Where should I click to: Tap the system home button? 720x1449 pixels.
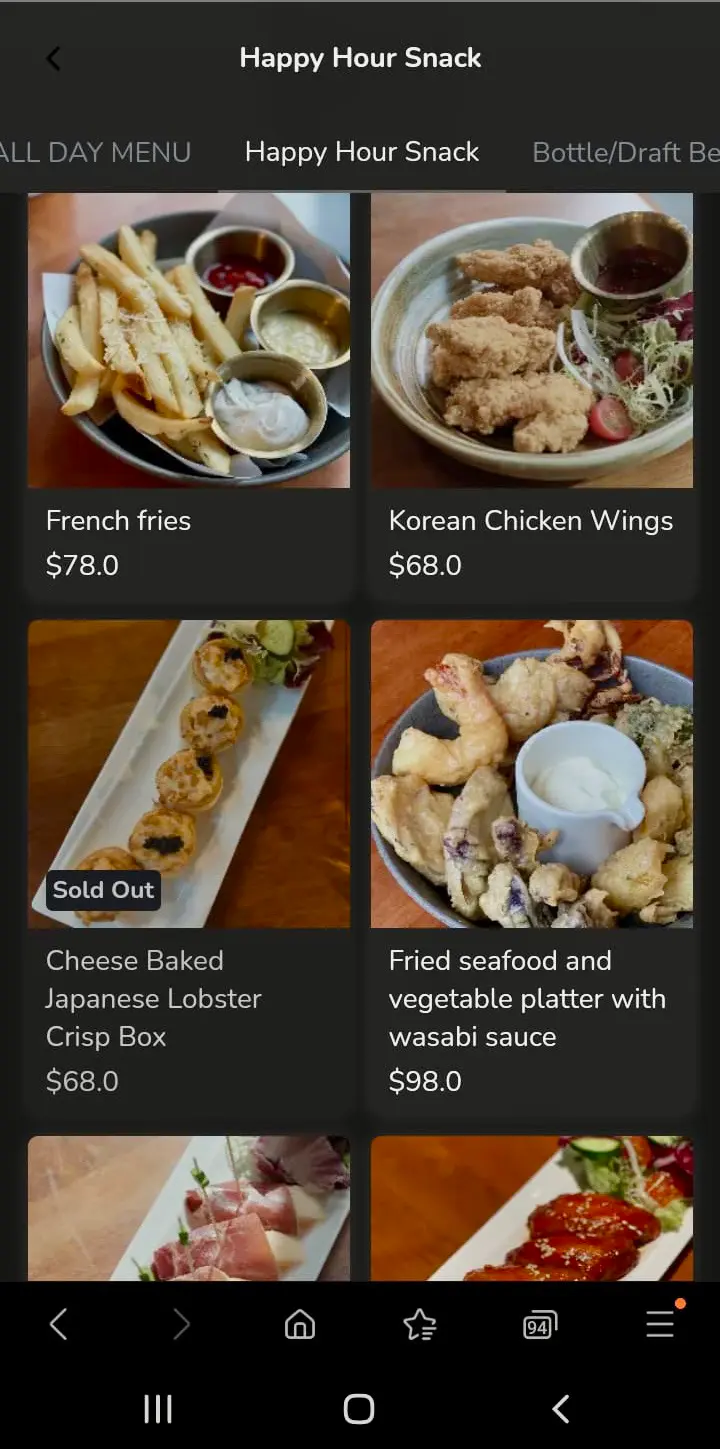click(x=359, y=1409)
